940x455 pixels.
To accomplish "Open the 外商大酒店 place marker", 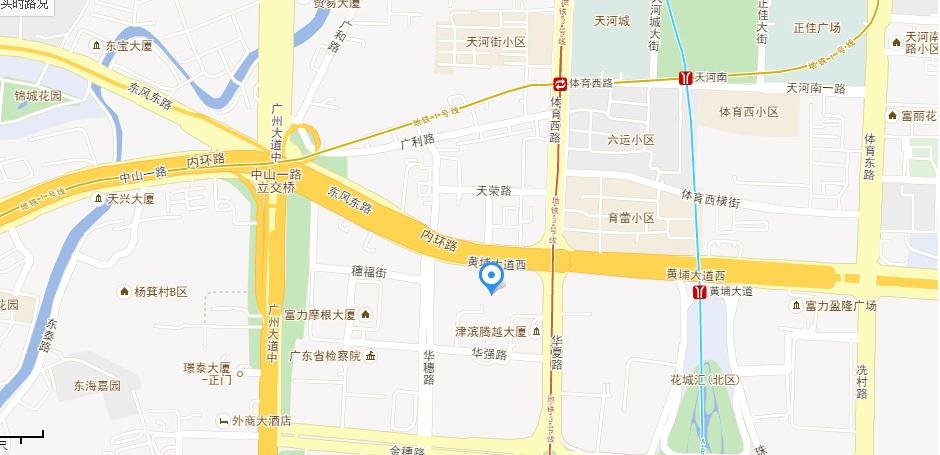I will click(222, 421).
